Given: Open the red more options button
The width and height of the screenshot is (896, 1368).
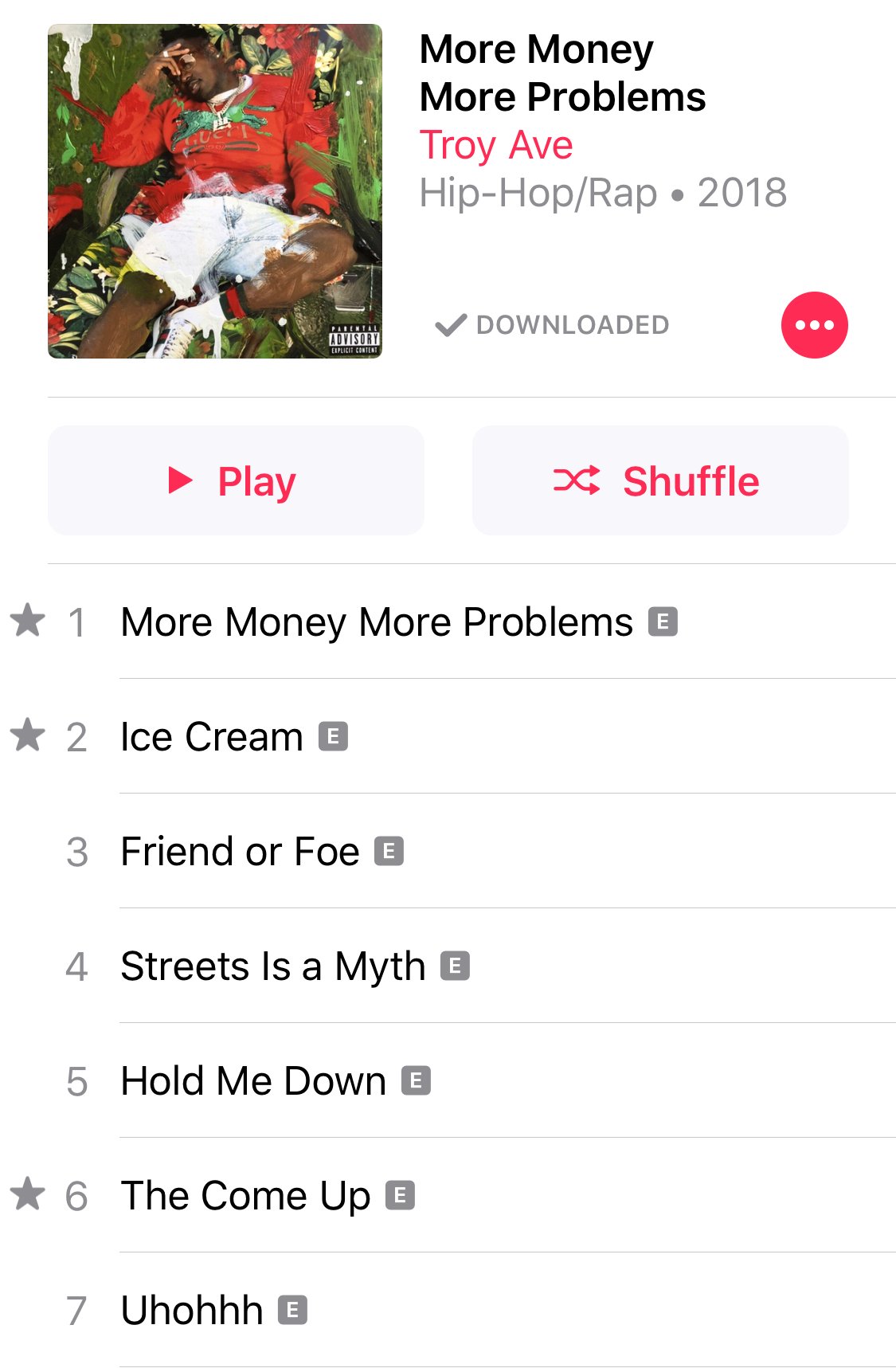Looking at the screenshot, I should (x=814, y=325).
